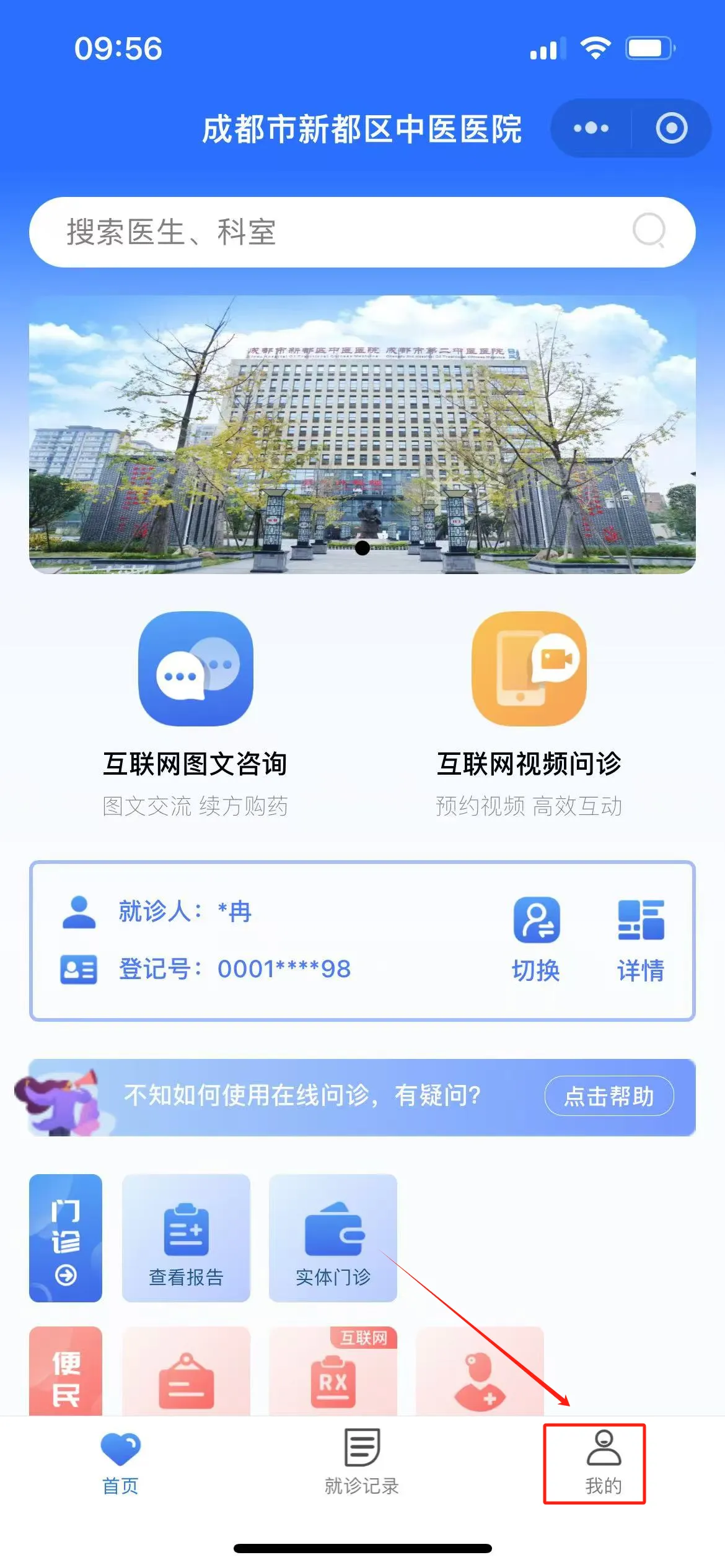The image size is (725, 1568).
Task: Open the RX tile tagged 互联网
Action: pos(333,1372)
